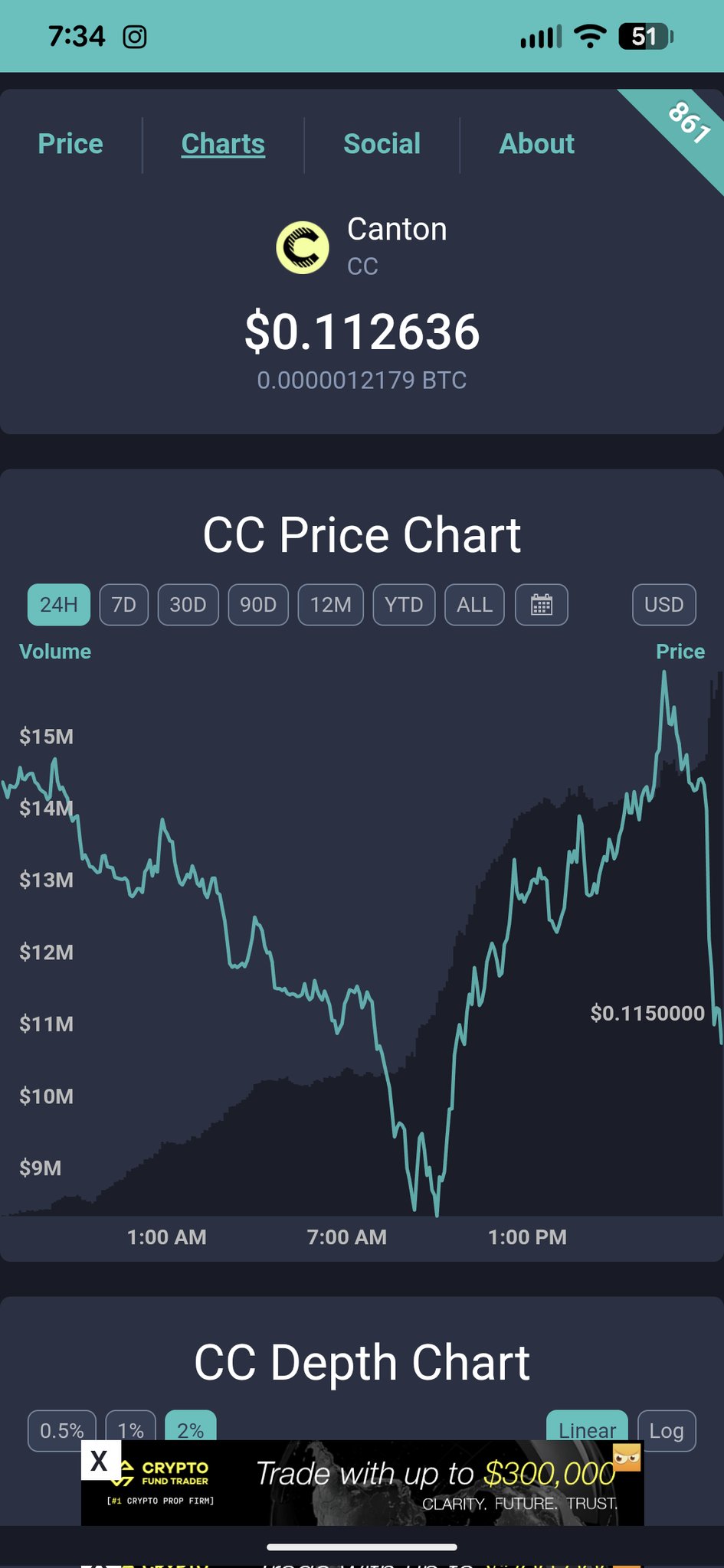View the 12M price chart

[330, 605]
